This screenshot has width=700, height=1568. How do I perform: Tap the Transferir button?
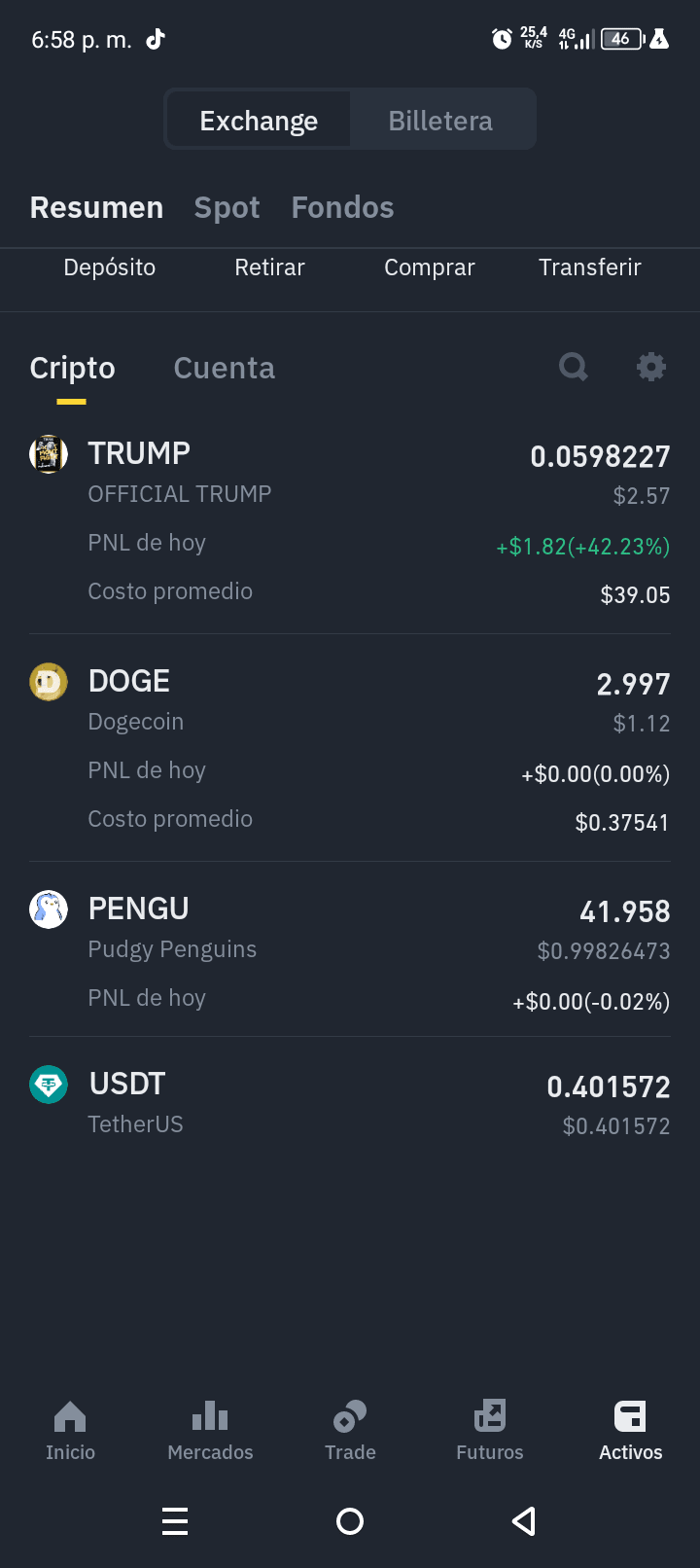(x=590, y=267)
